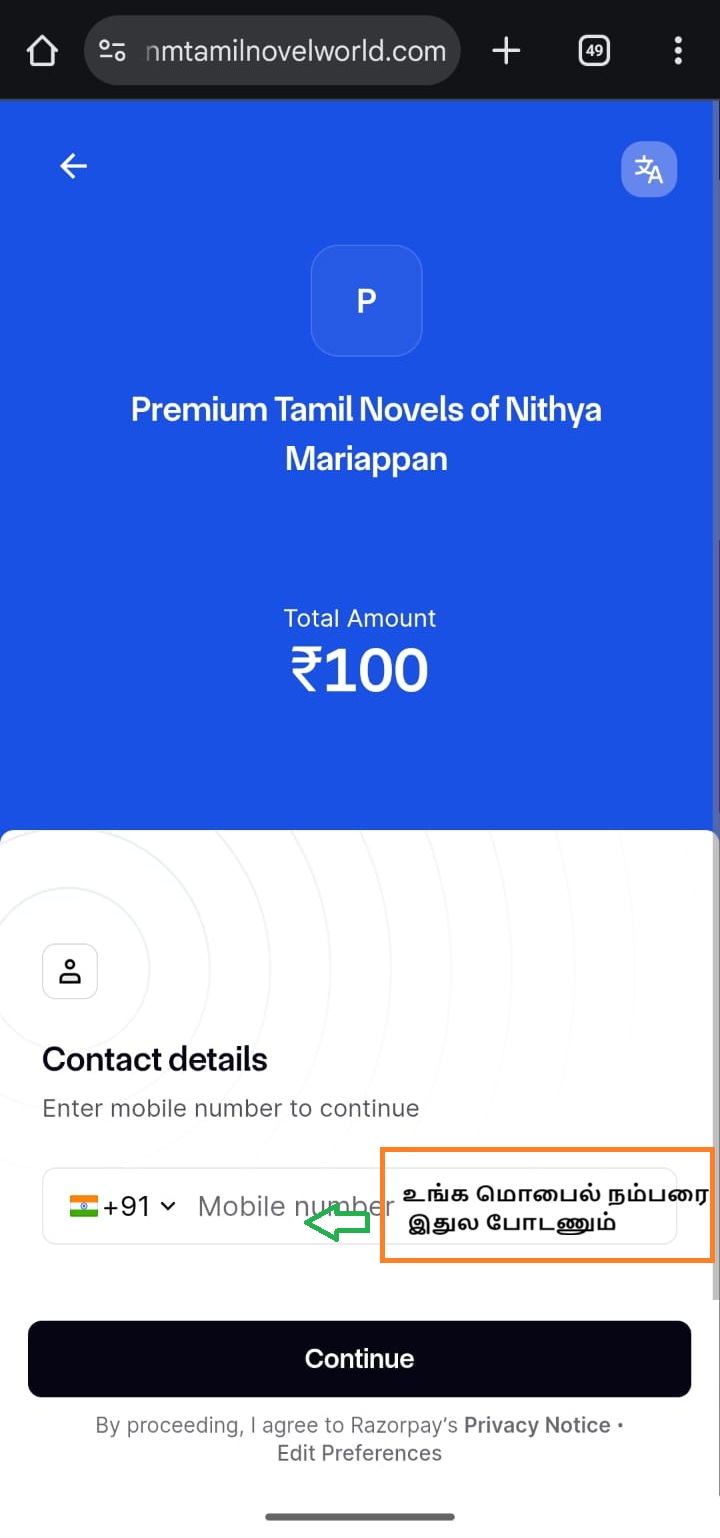Open Edit Preferences link
This screenshot has height=1538, width=720.
359,1453
